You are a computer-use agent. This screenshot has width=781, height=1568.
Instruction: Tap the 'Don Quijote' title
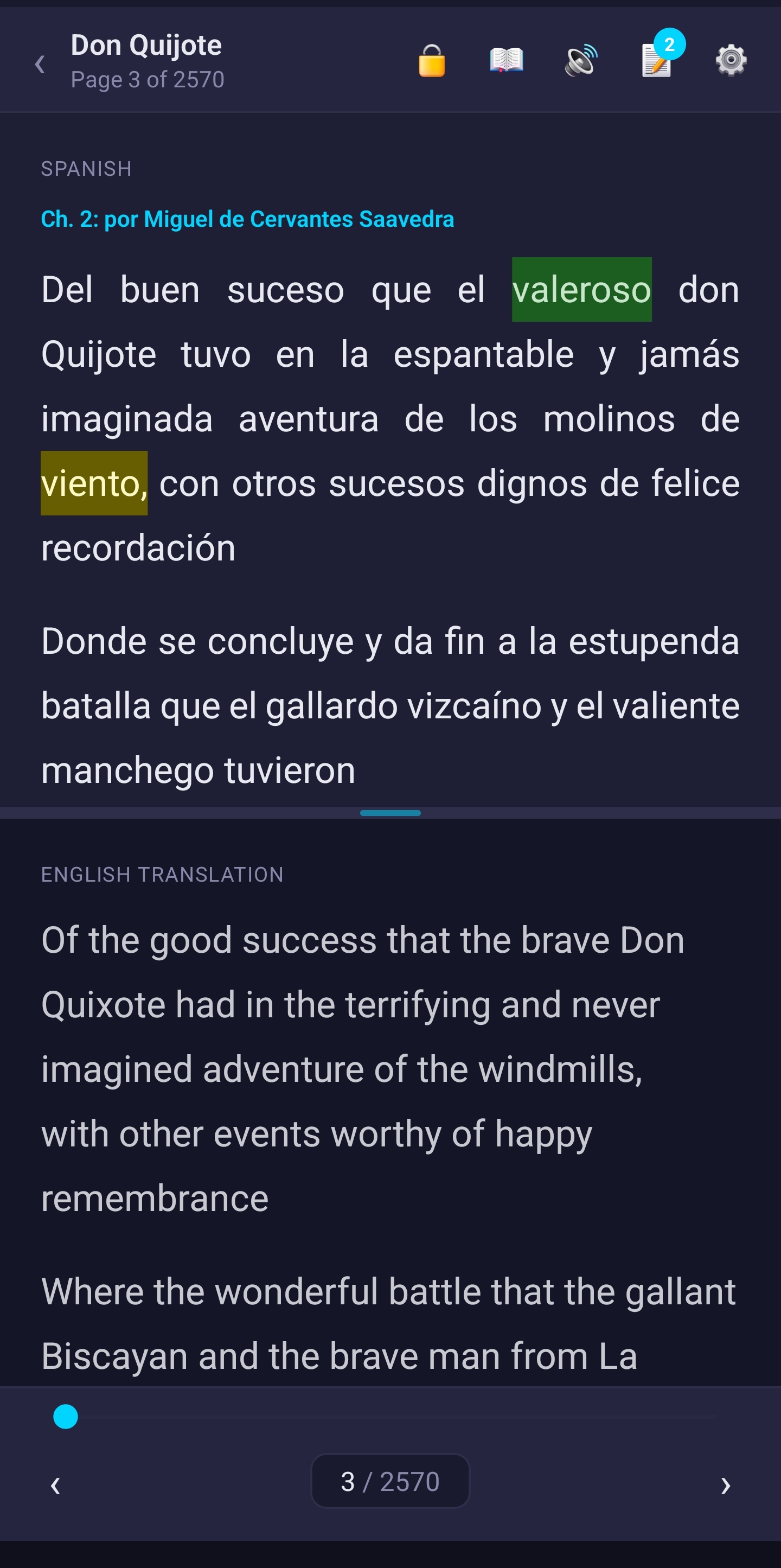pyautogui.click(x=145, y=44)
